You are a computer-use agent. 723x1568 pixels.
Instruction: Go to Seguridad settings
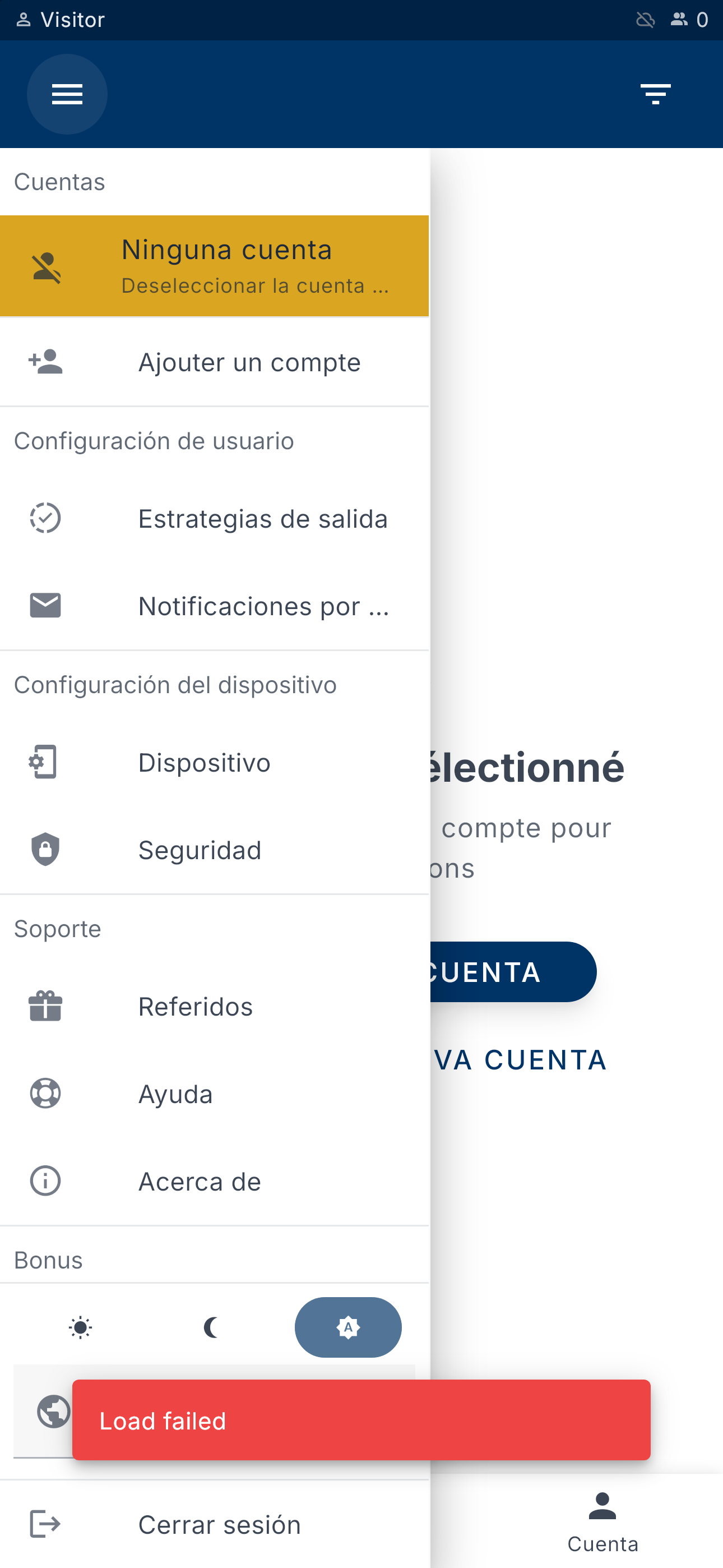click(214, 850)
